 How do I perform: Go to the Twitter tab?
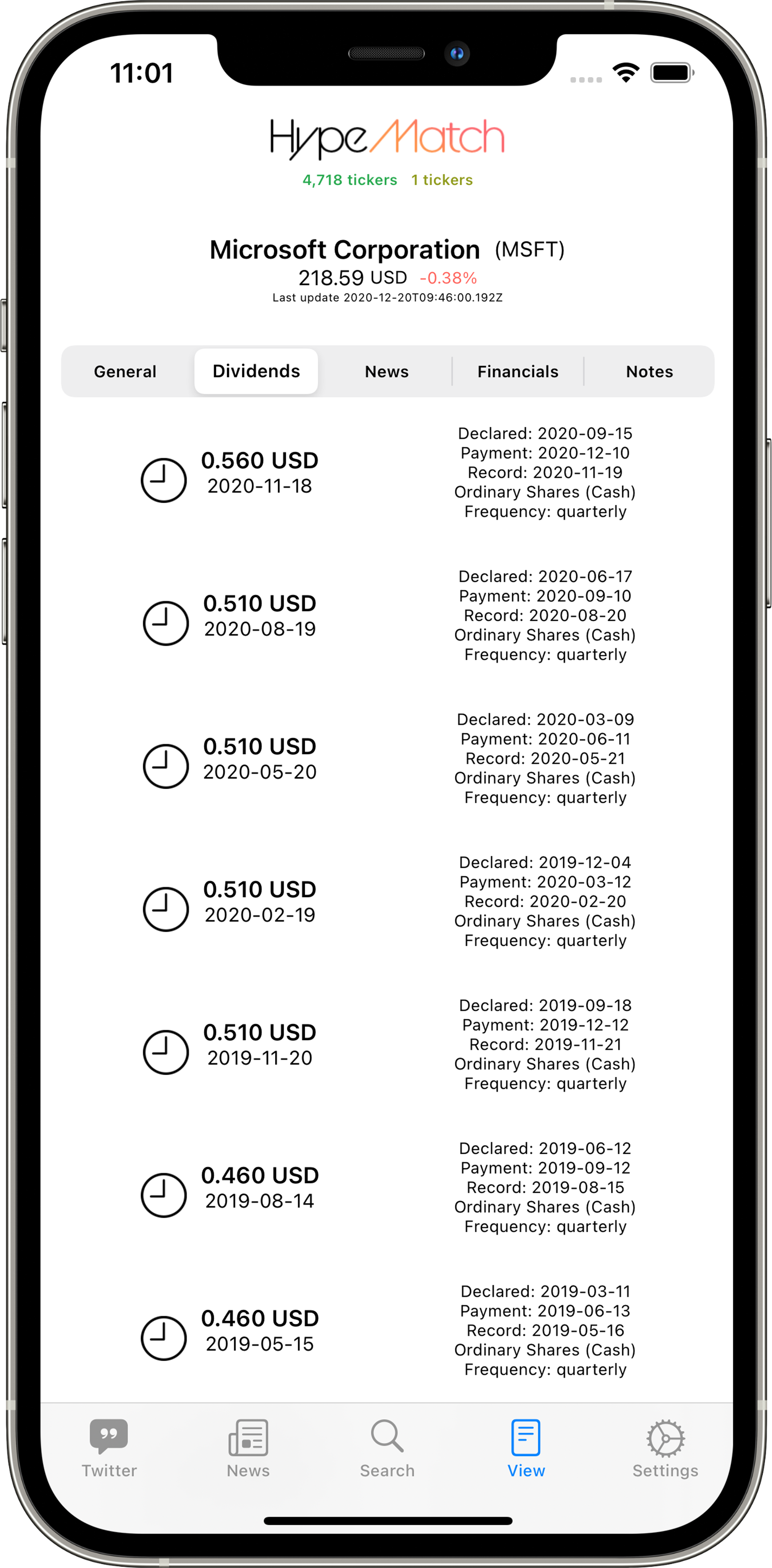click(x=109, y=1449)
